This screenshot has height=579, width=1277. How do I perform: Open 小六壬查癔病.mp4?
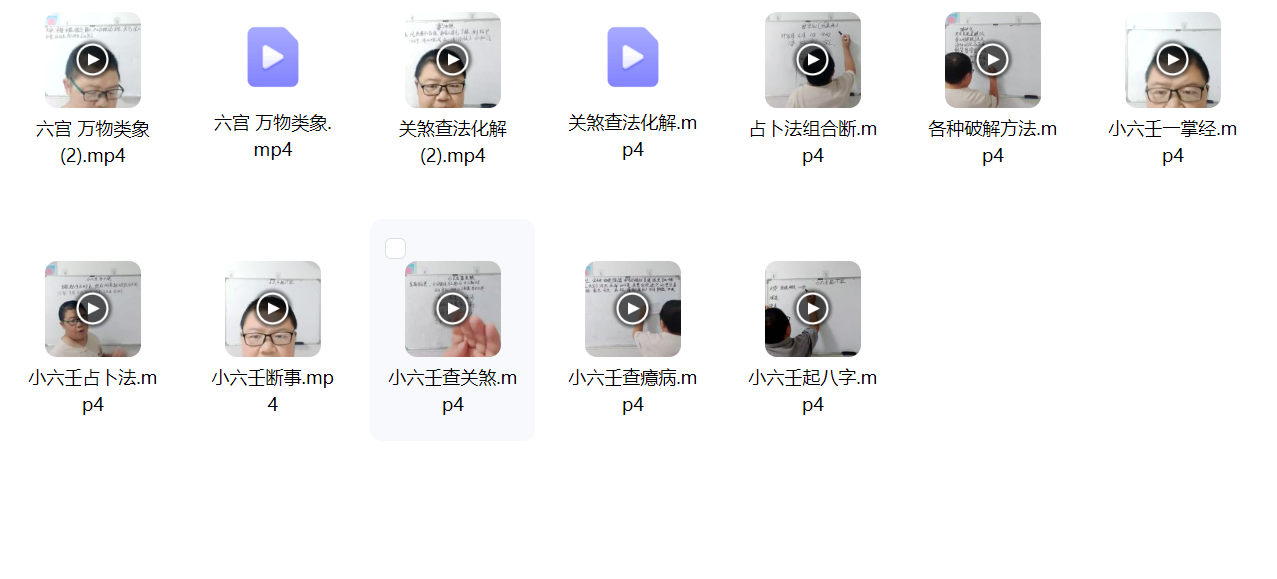coord(632,309)
